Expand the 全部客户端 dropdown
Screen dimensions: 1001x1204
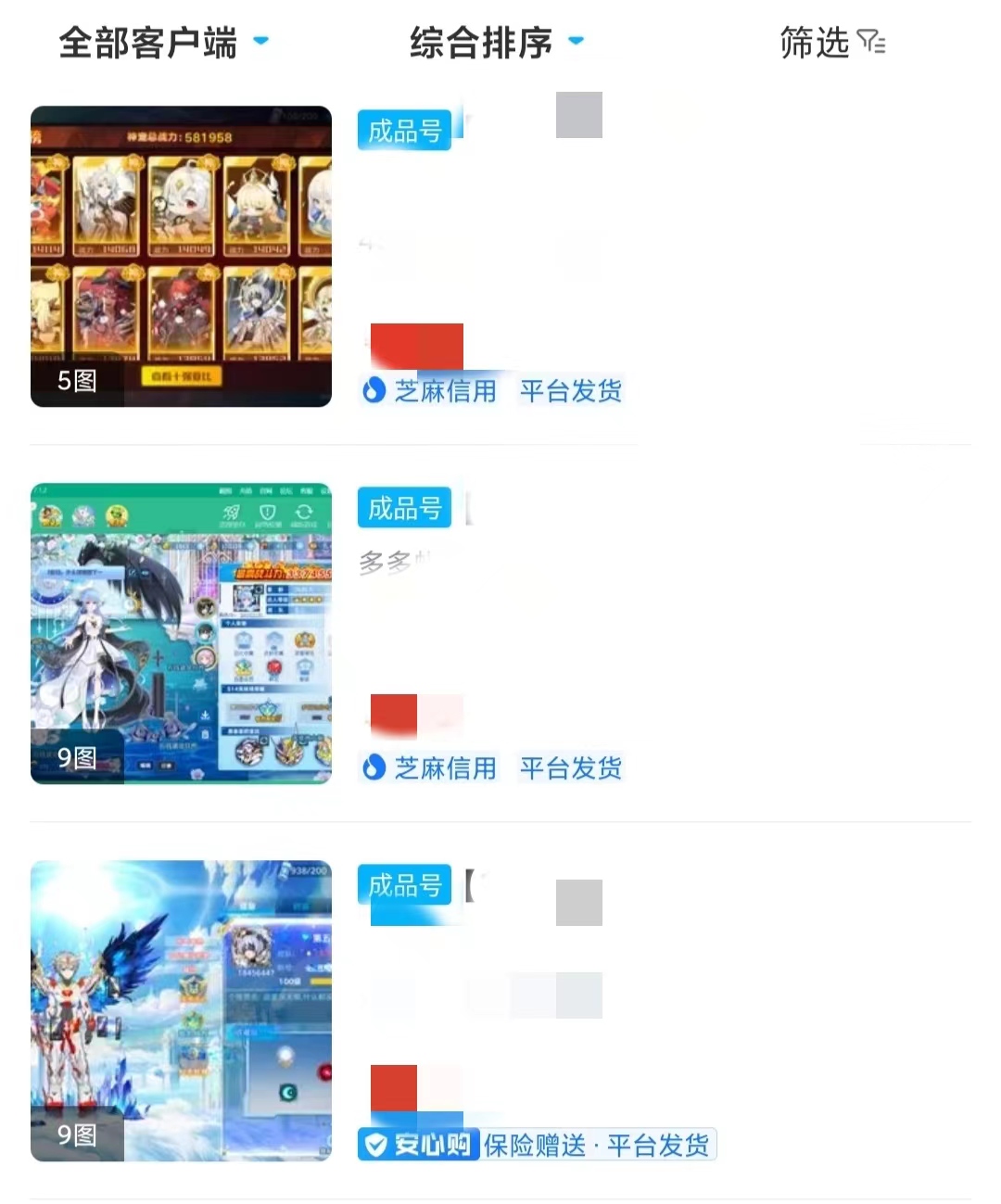[163, 43]
